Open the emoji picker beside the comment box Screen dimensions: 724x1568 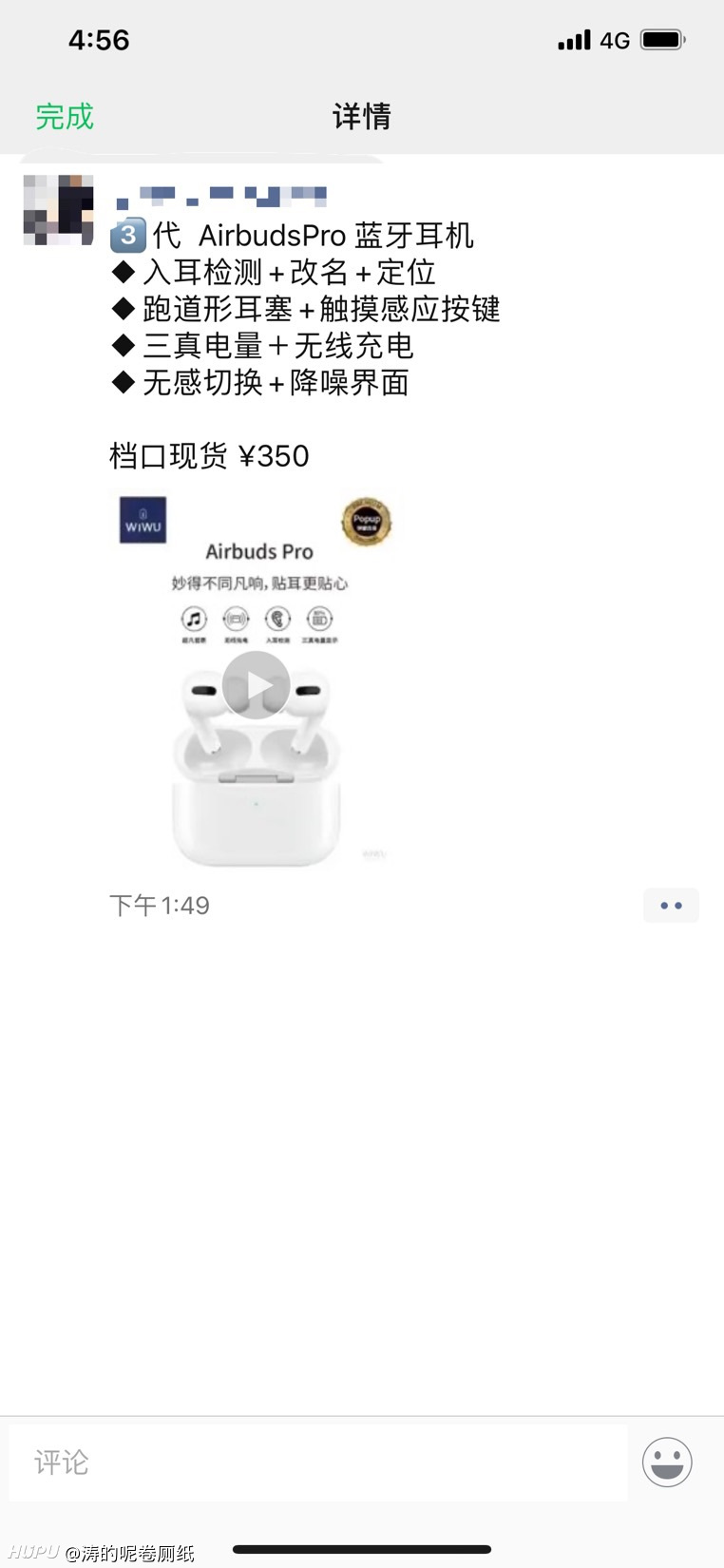(x=667, y=1462)
